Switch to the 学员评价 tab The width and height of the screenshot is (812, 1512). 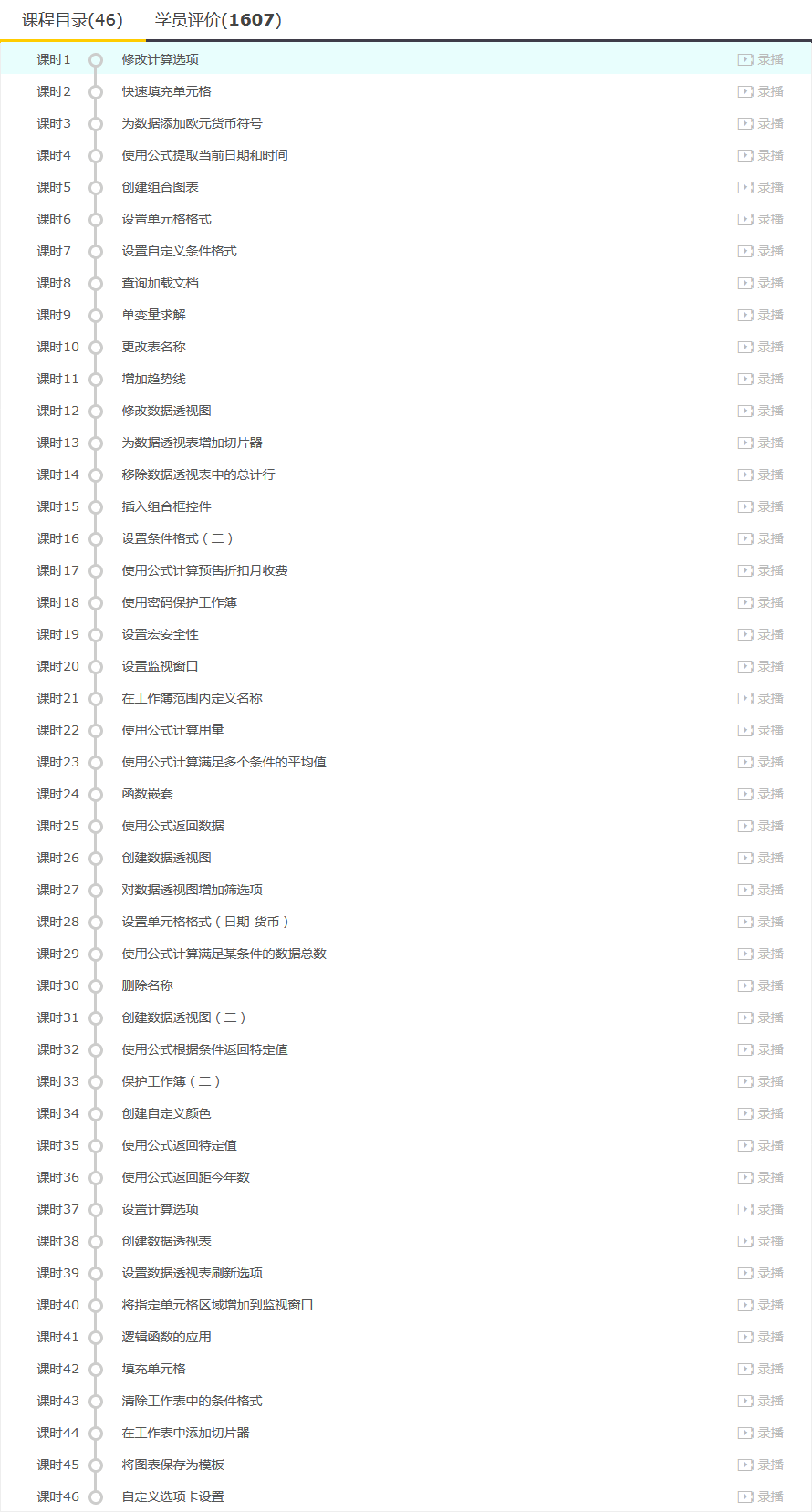coord(218,19)
